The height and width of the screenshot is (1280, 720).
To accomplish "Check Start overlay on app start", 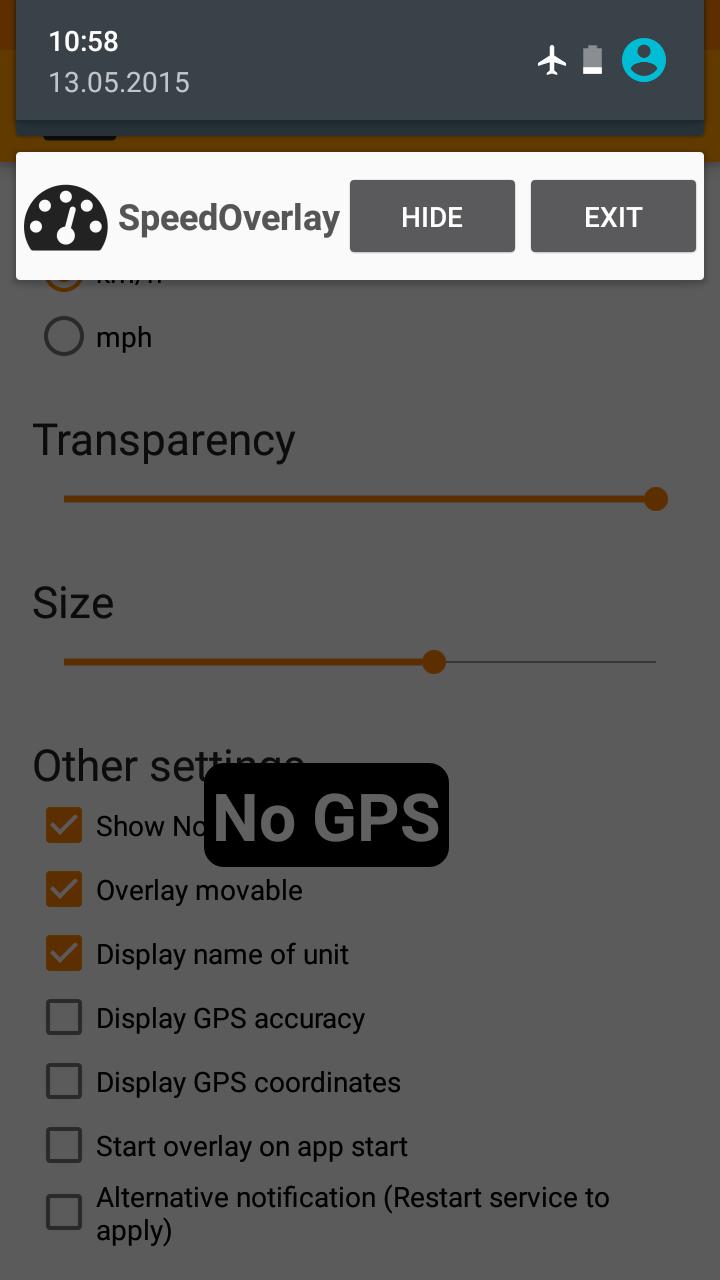I will click(x=227, y=1146).
